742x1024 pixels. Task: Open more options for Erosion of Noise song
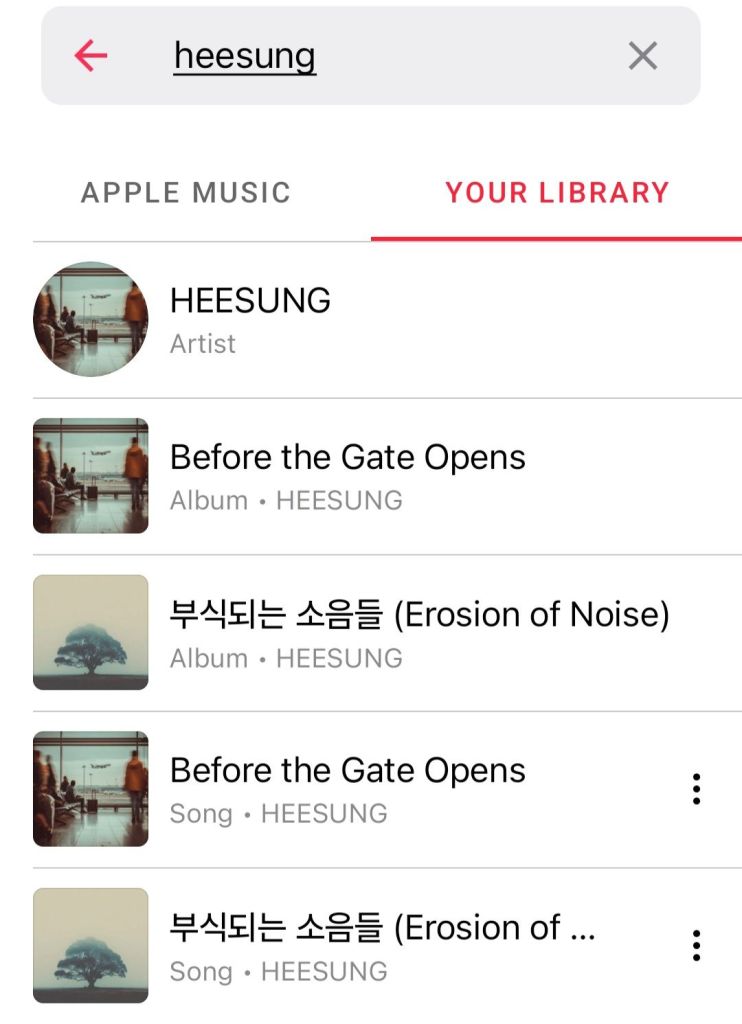pyautogui.click(x=696, y=945)
